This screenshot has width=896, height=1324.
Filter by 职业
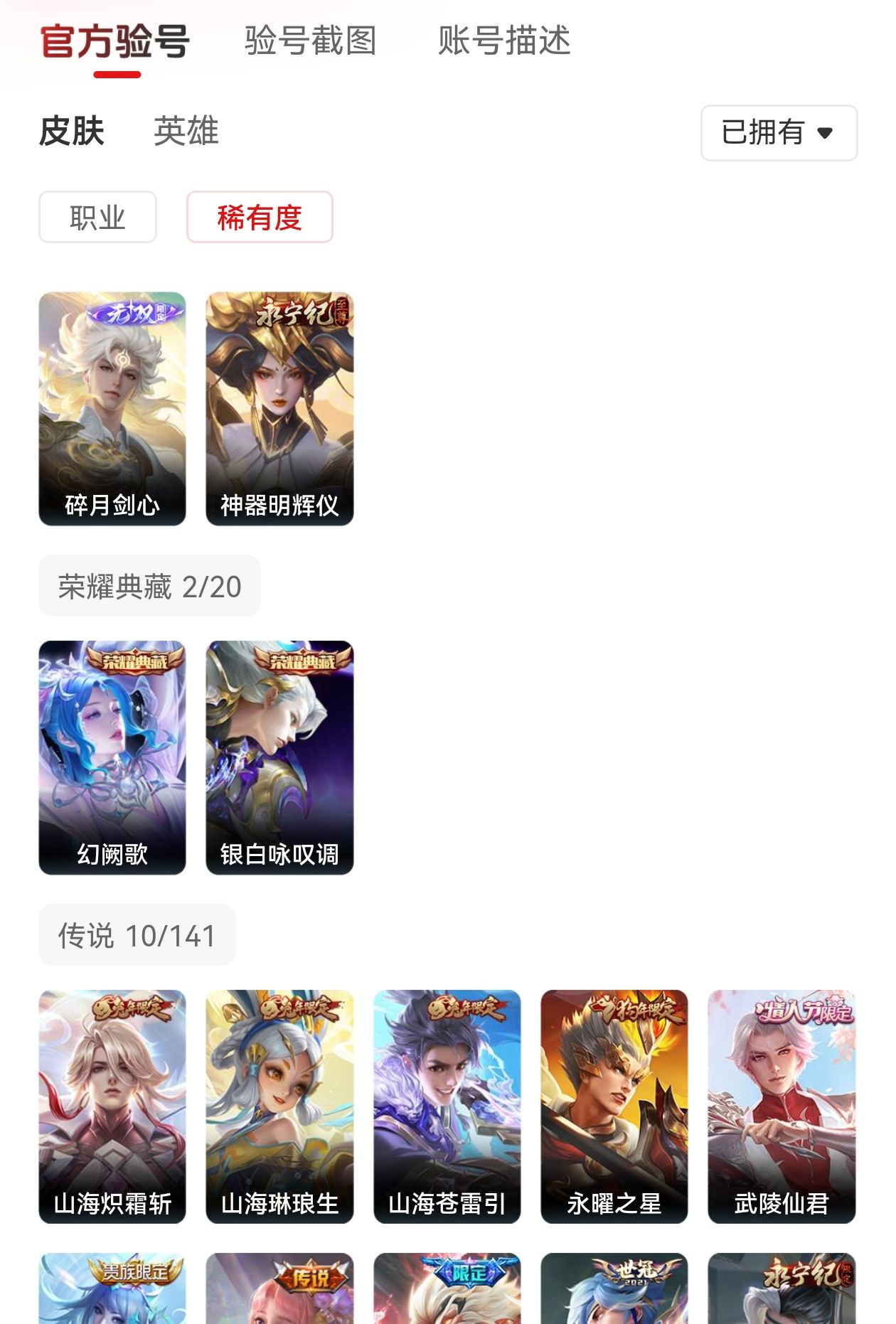[x=97, y=218]
